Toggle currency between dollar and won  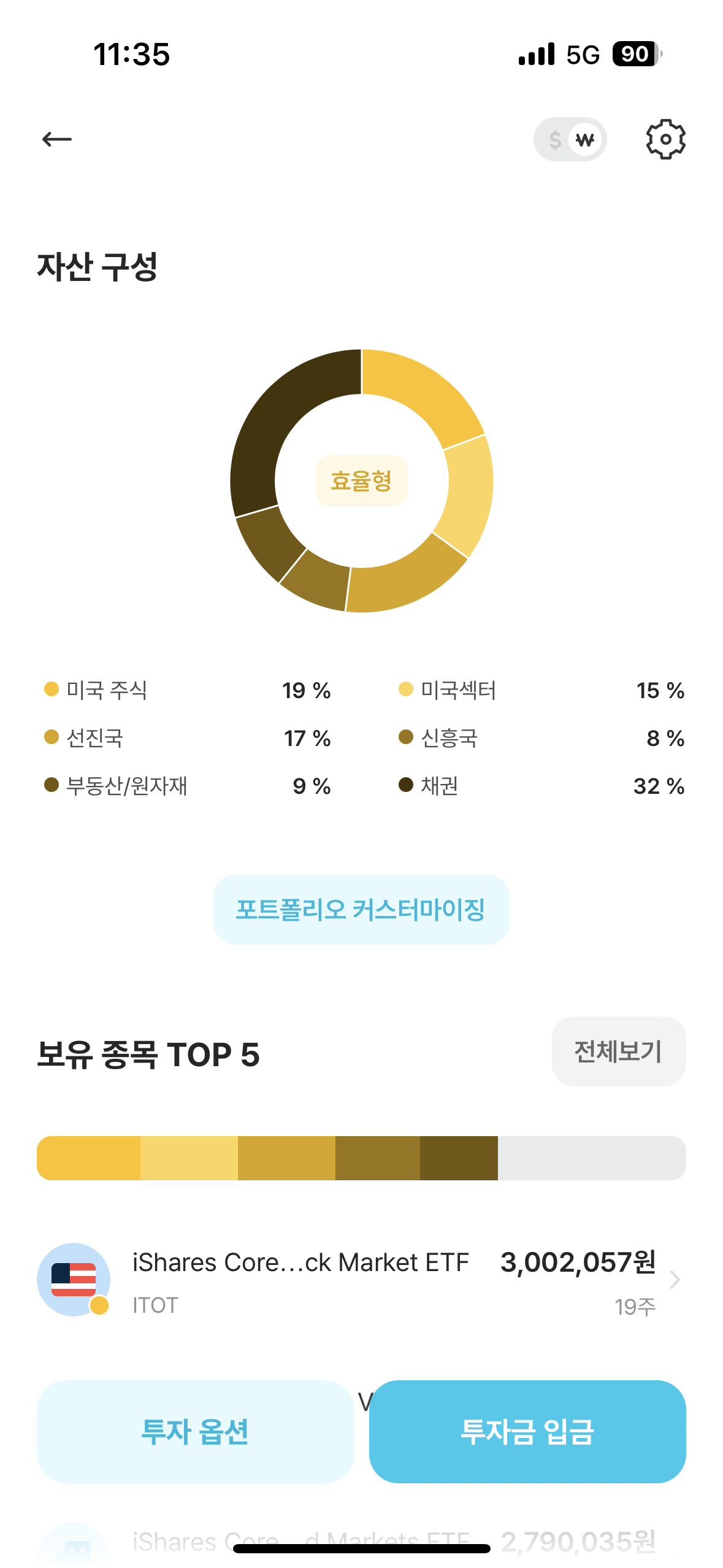click(570, 140)
